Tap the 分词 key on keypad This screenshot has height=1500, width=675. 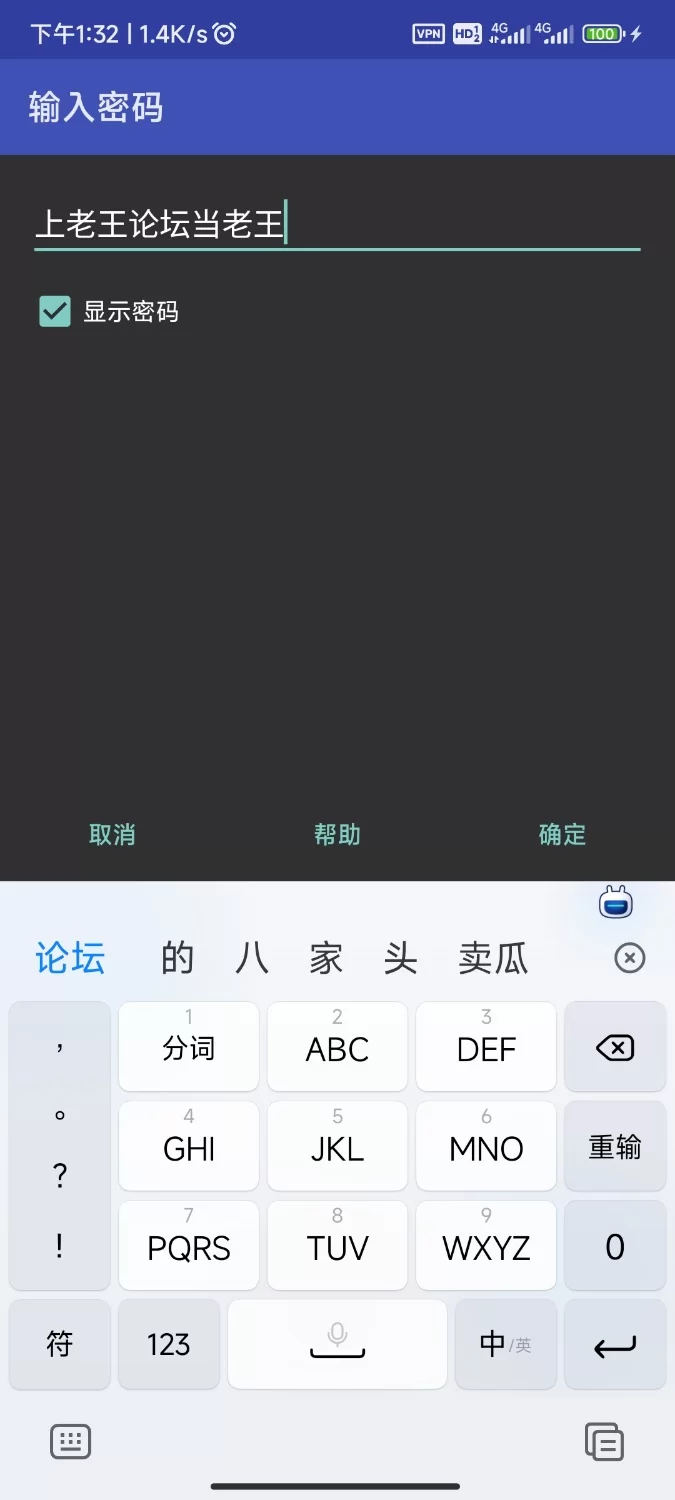pyautogui.click(x=189, y=1047)
